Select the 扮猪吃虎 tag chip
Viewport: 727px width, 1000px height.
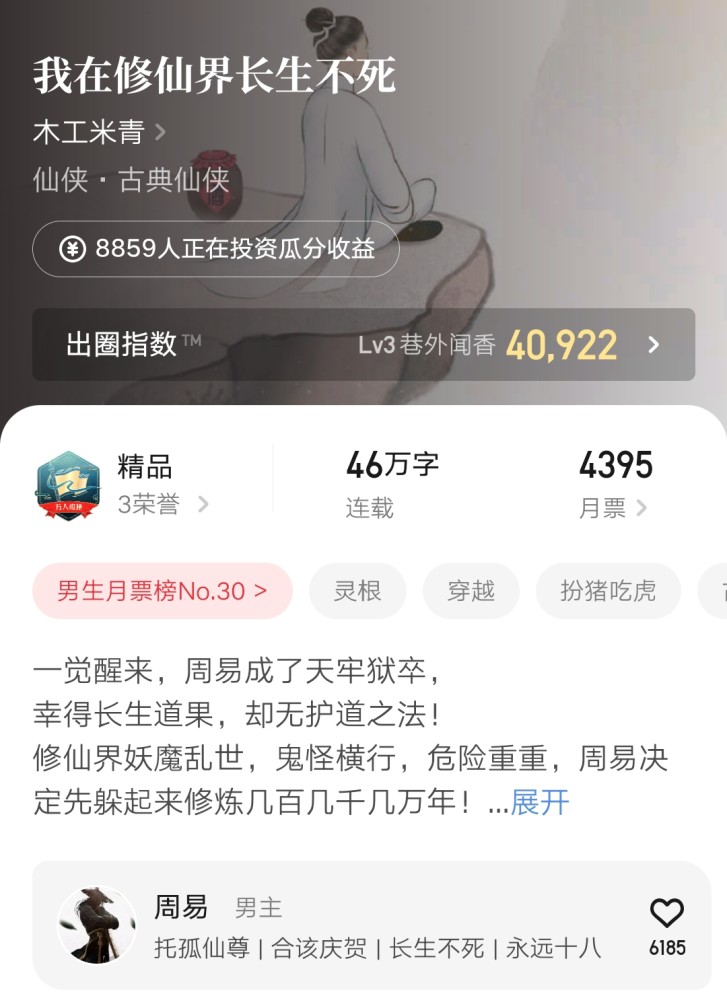(x=608, y=591)
